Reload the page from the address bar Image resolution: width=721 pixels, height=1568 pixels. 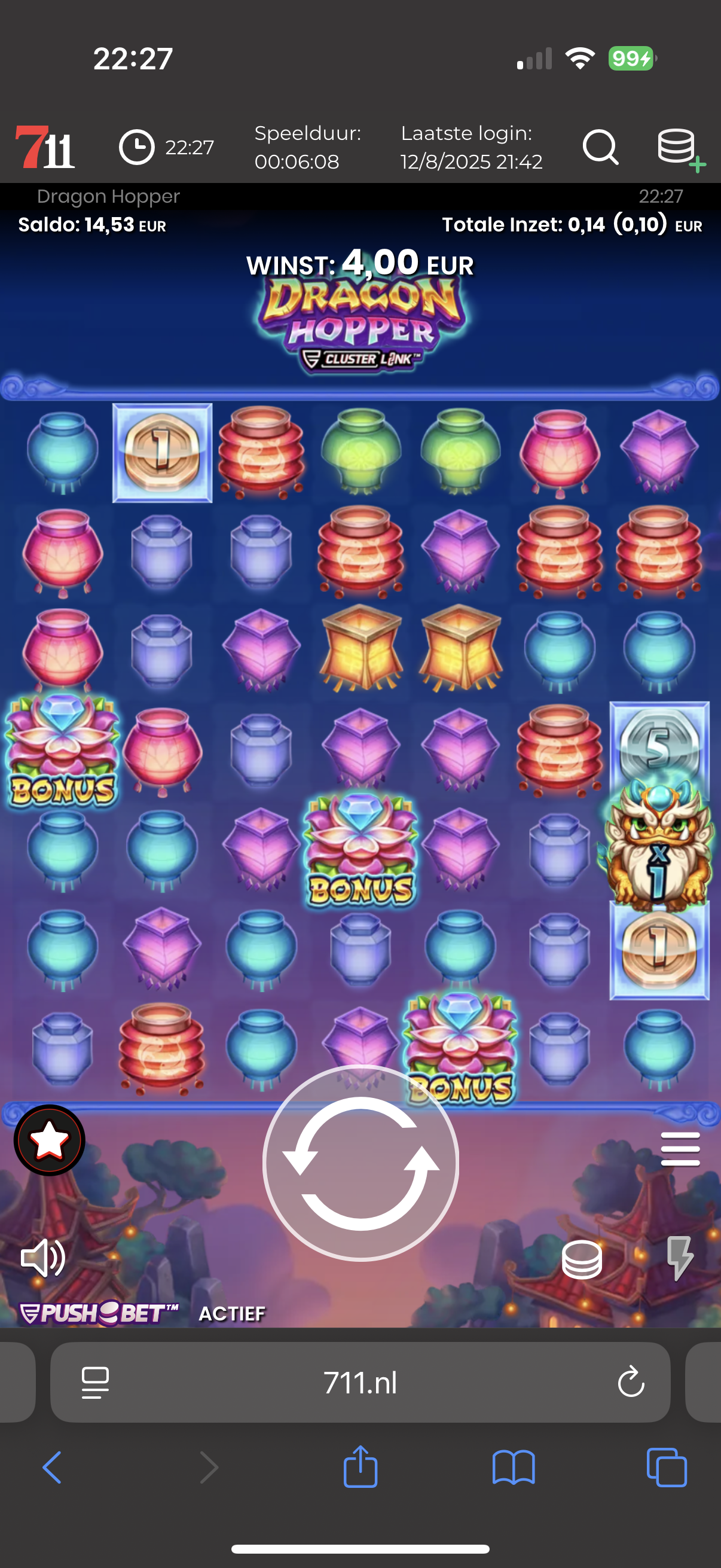(x=630, y=1382)
